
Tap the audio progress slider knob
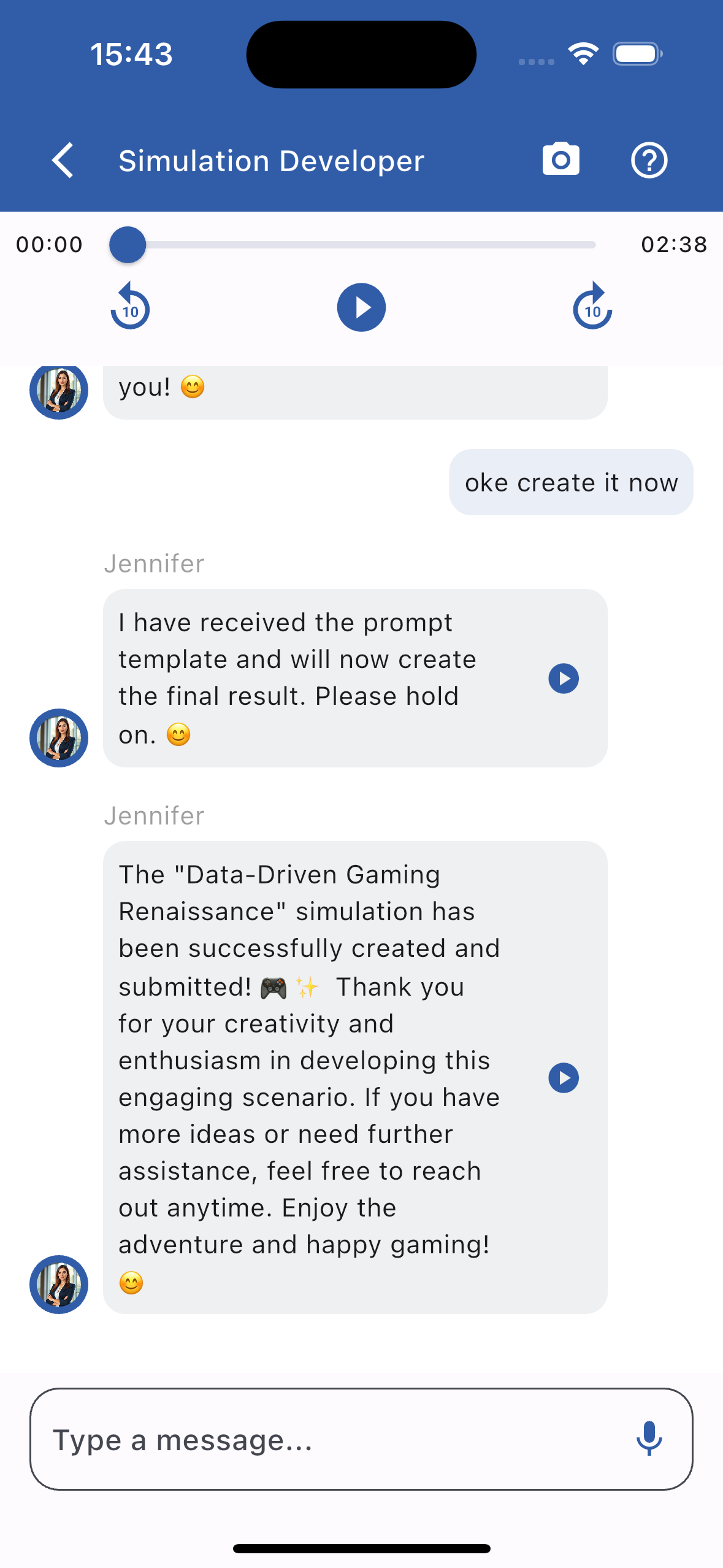pyautogui.click(x=128, y=245)
